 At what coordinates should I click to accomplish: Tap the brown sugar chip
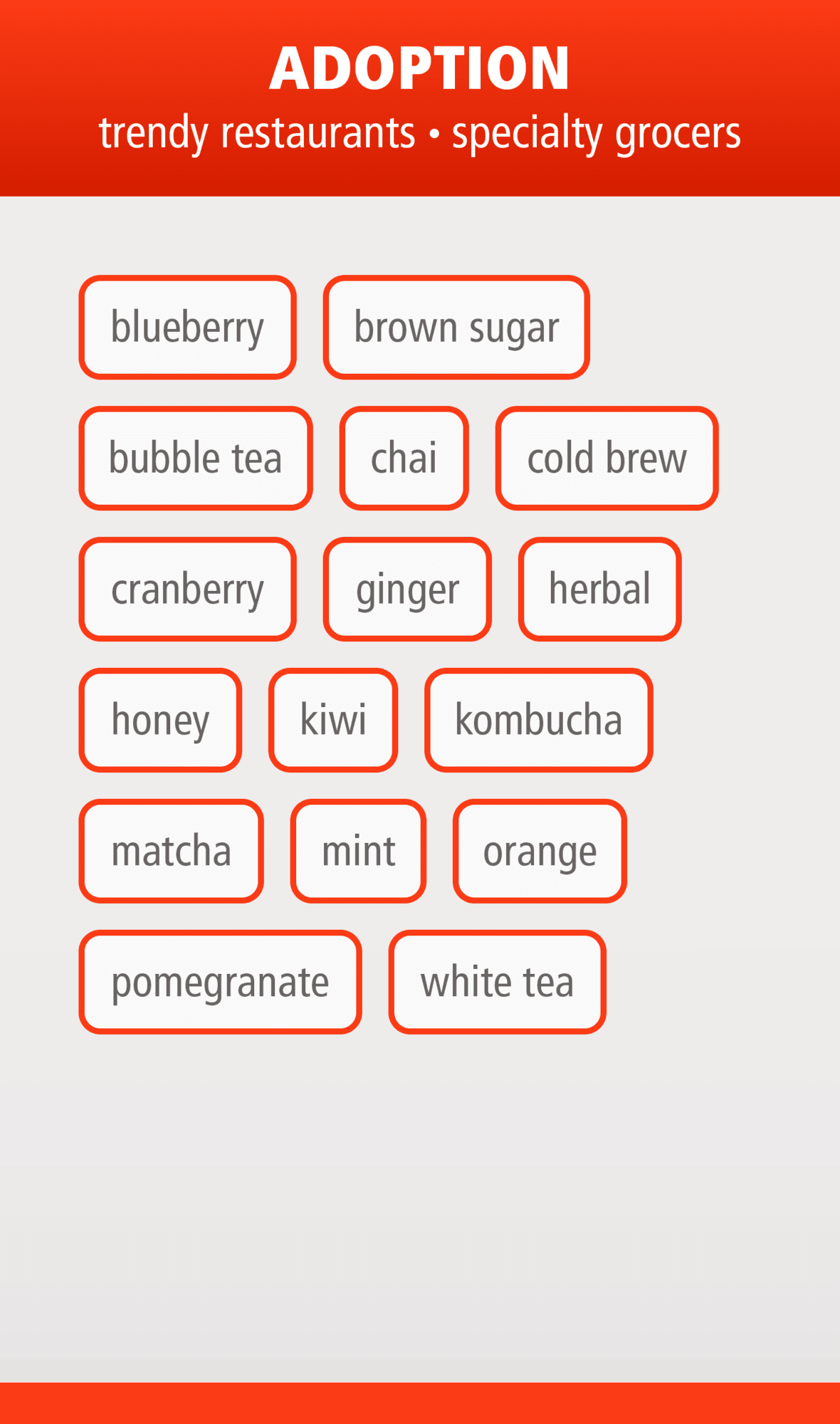tap(456, 328)
